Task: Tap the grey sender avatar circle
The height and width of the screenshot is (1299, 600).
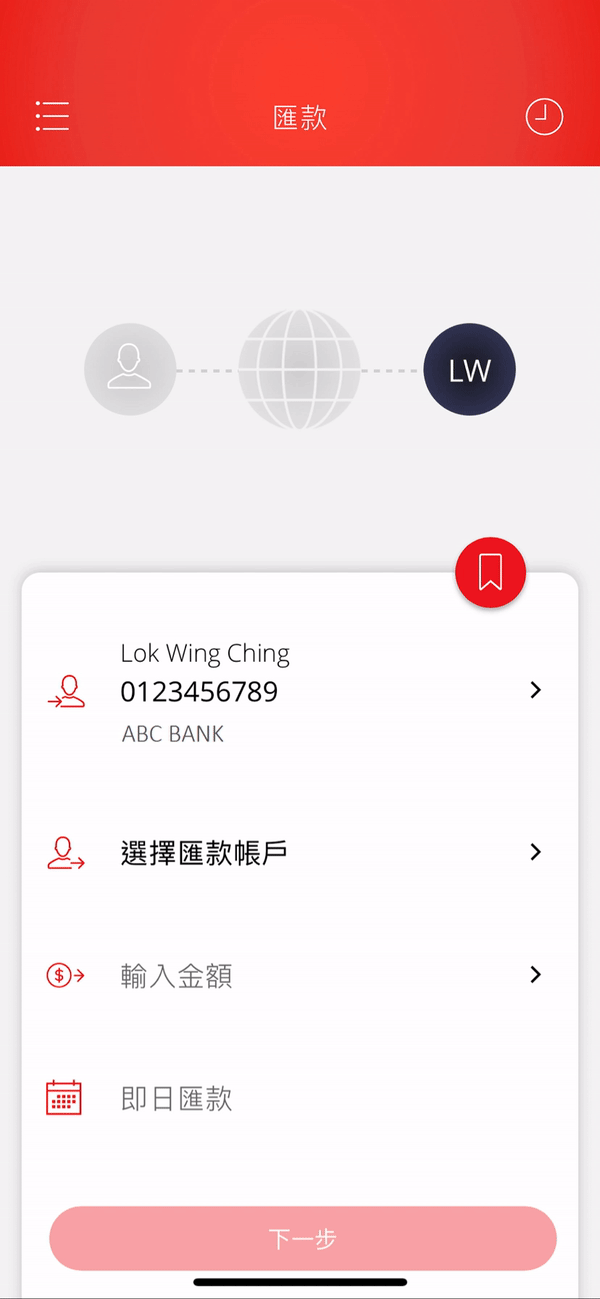Action: (x=130, y=370)
